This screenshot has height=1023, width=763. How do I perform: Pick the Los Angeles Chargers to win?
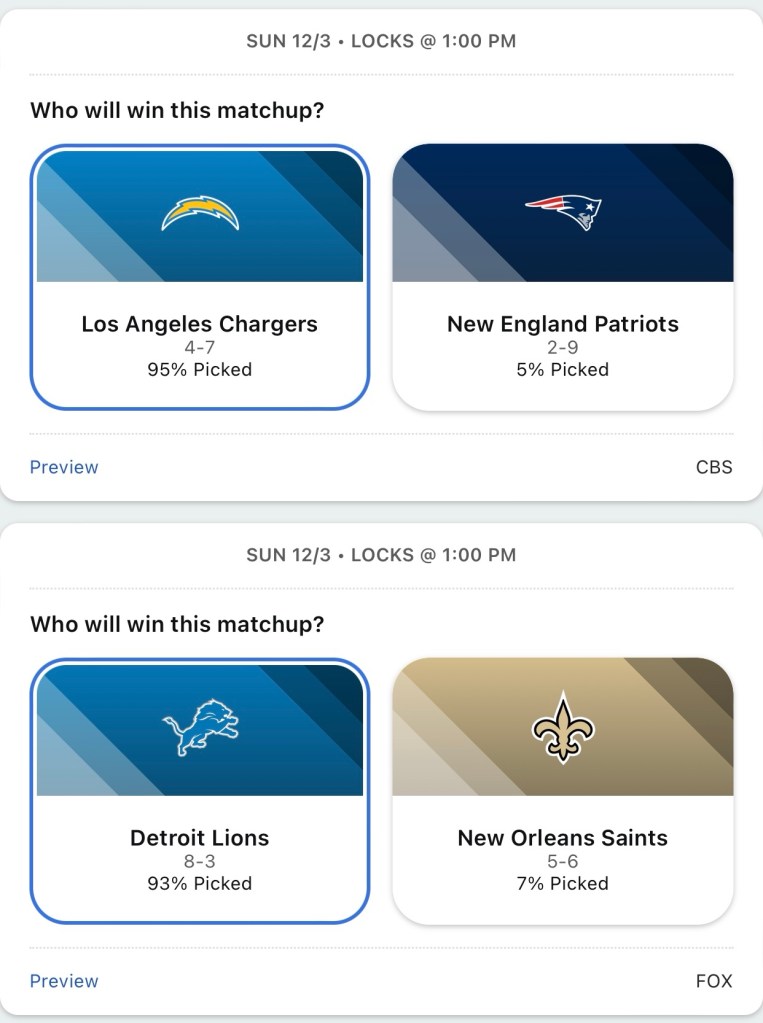pyautogui.click(x=200, y=277)
